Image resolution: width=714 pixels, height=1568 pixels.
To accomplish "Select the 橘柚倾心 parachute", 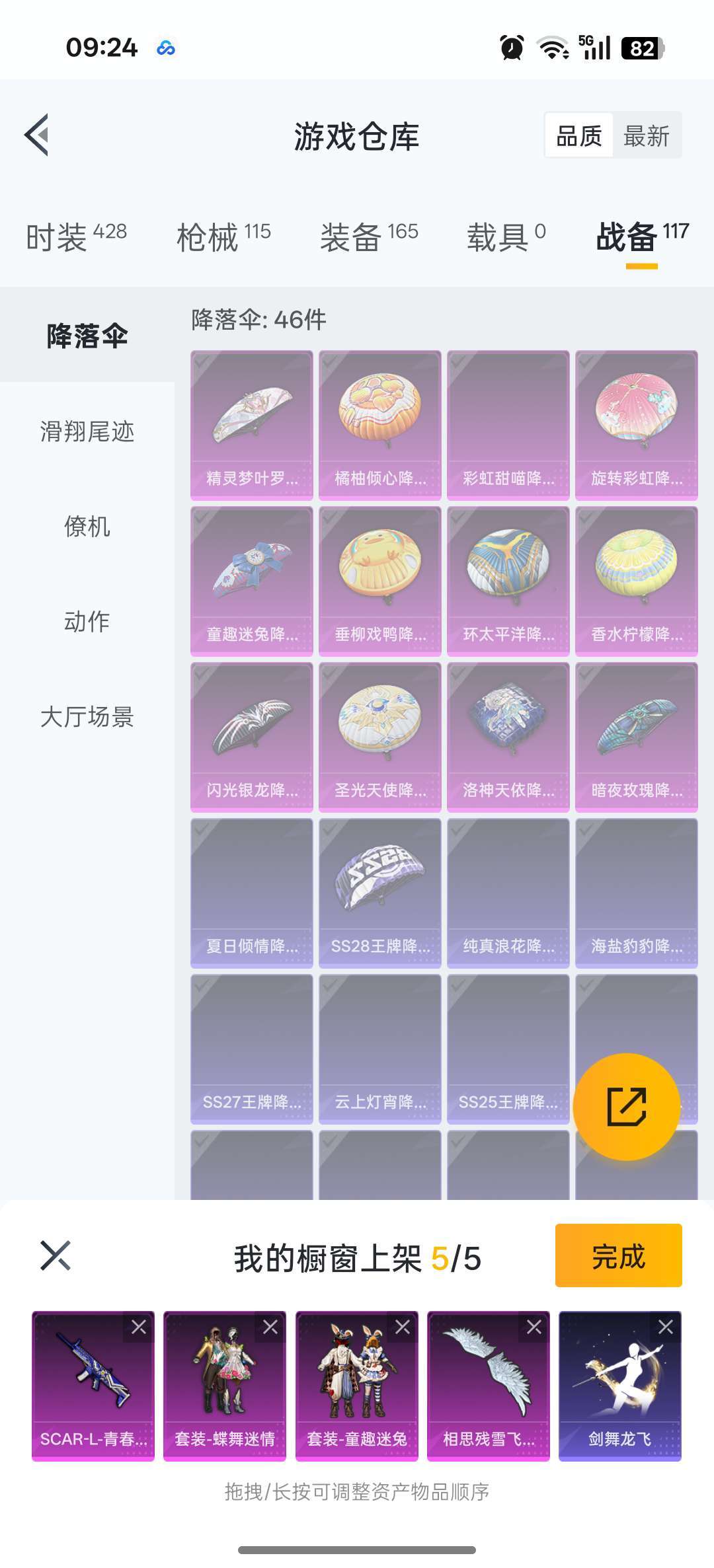I will (379, 424).
